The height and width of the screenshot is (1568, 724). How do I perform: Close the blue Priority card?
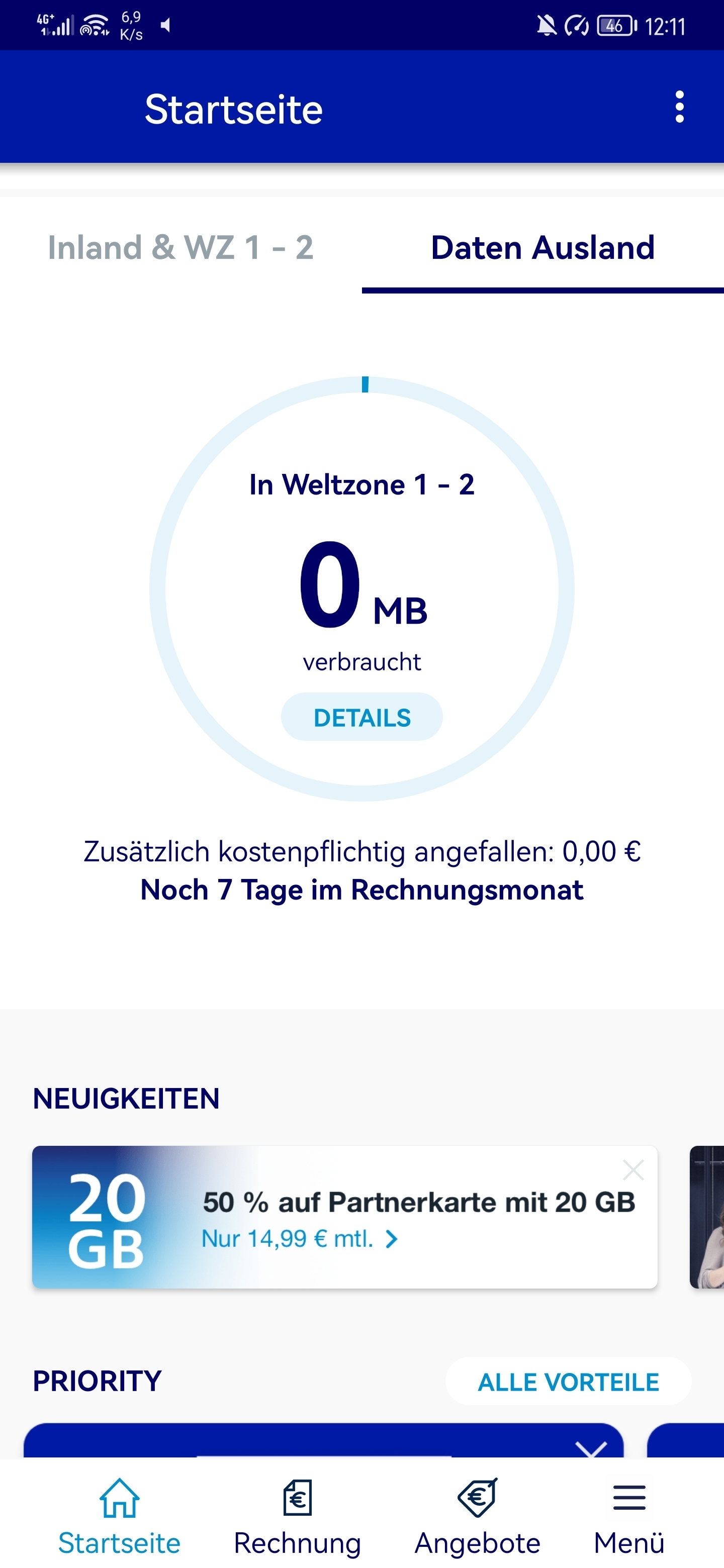pos(591,1449)
